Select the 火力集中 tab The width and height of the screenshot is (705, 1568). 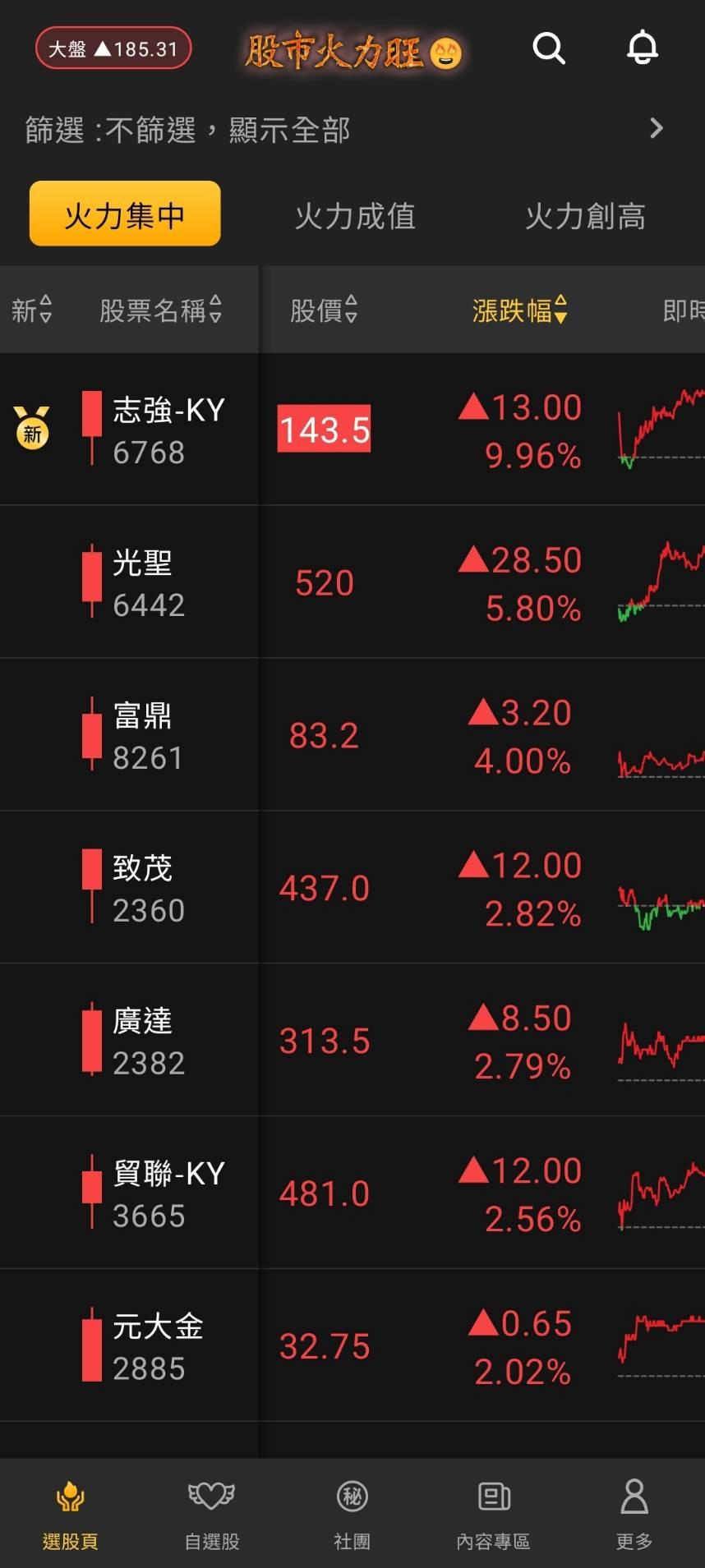click(125, 214)
